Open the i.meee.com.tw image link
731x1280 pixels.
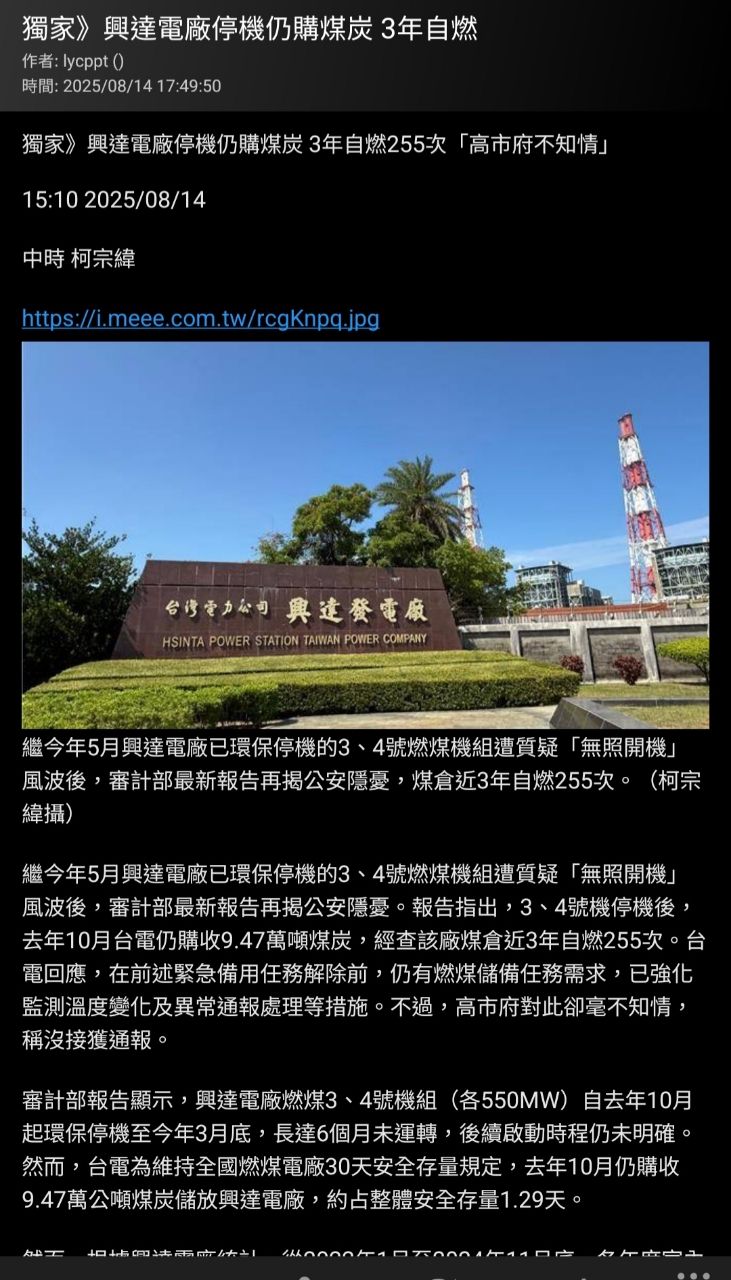pyautogui.click(x=201, y=319)
